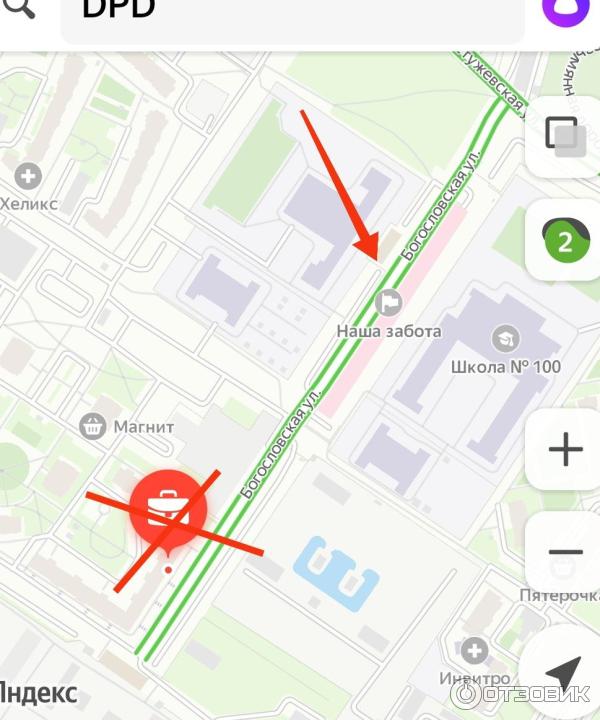Open the Магнит store marker

coord(93,427)
